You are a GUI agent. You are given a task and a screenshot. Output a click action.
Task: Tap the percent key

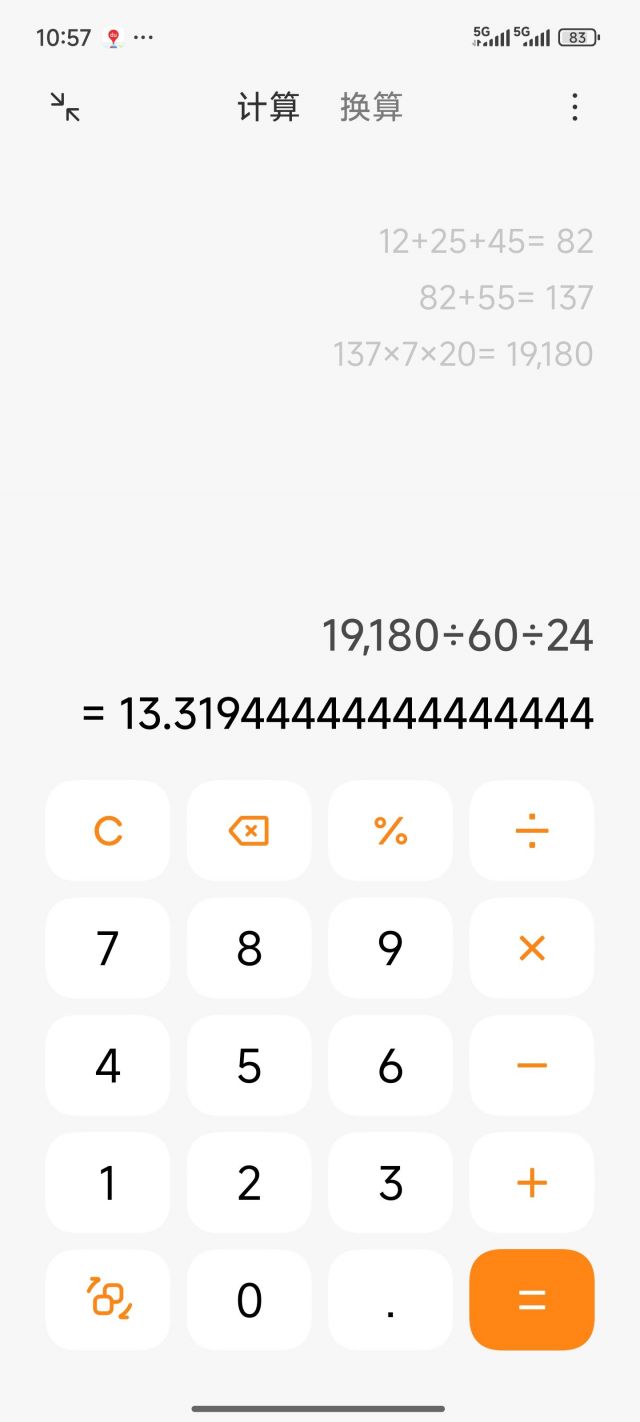[390, 831]
